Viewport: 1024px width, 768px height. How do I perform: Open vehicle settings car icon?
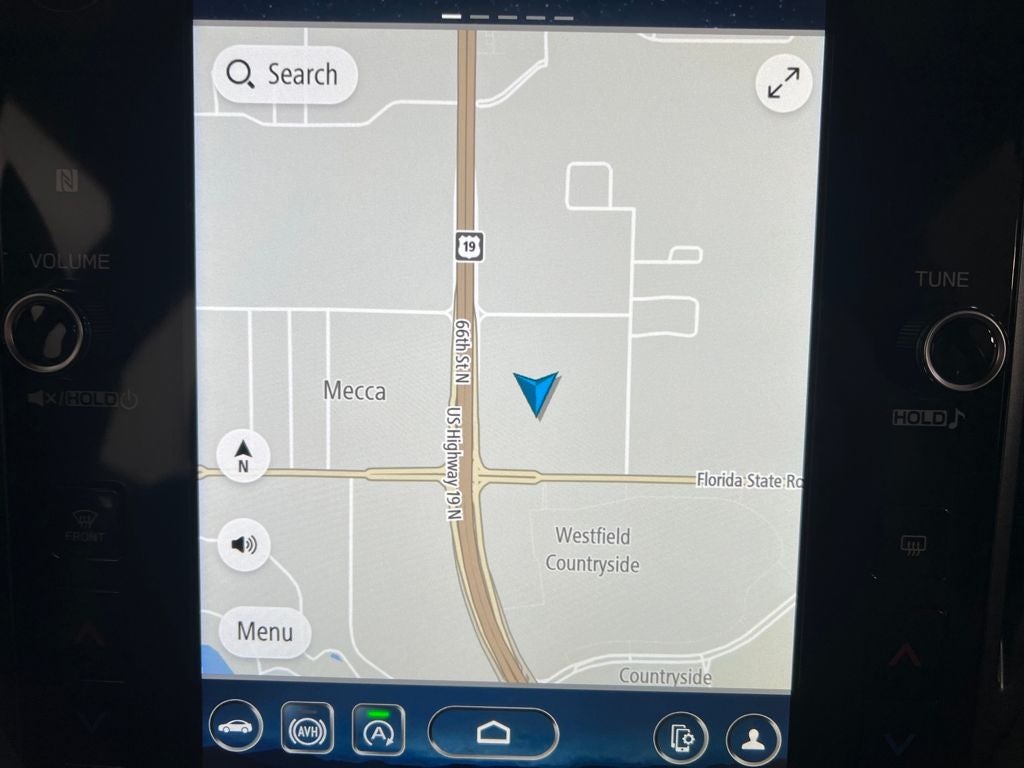coord(235,727)
